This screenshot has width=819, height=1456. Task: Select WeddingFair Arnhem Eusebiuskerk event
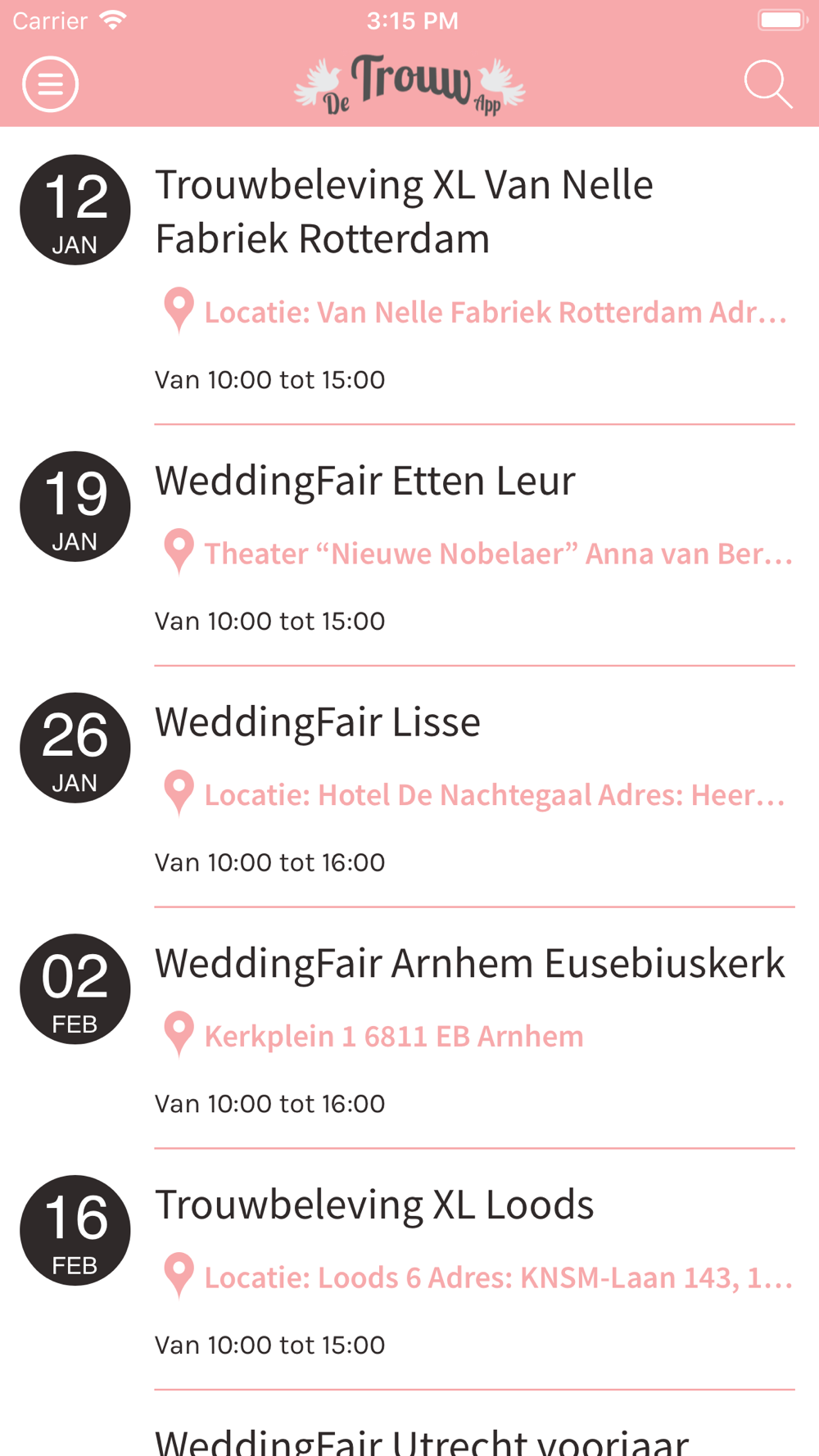409,1029
